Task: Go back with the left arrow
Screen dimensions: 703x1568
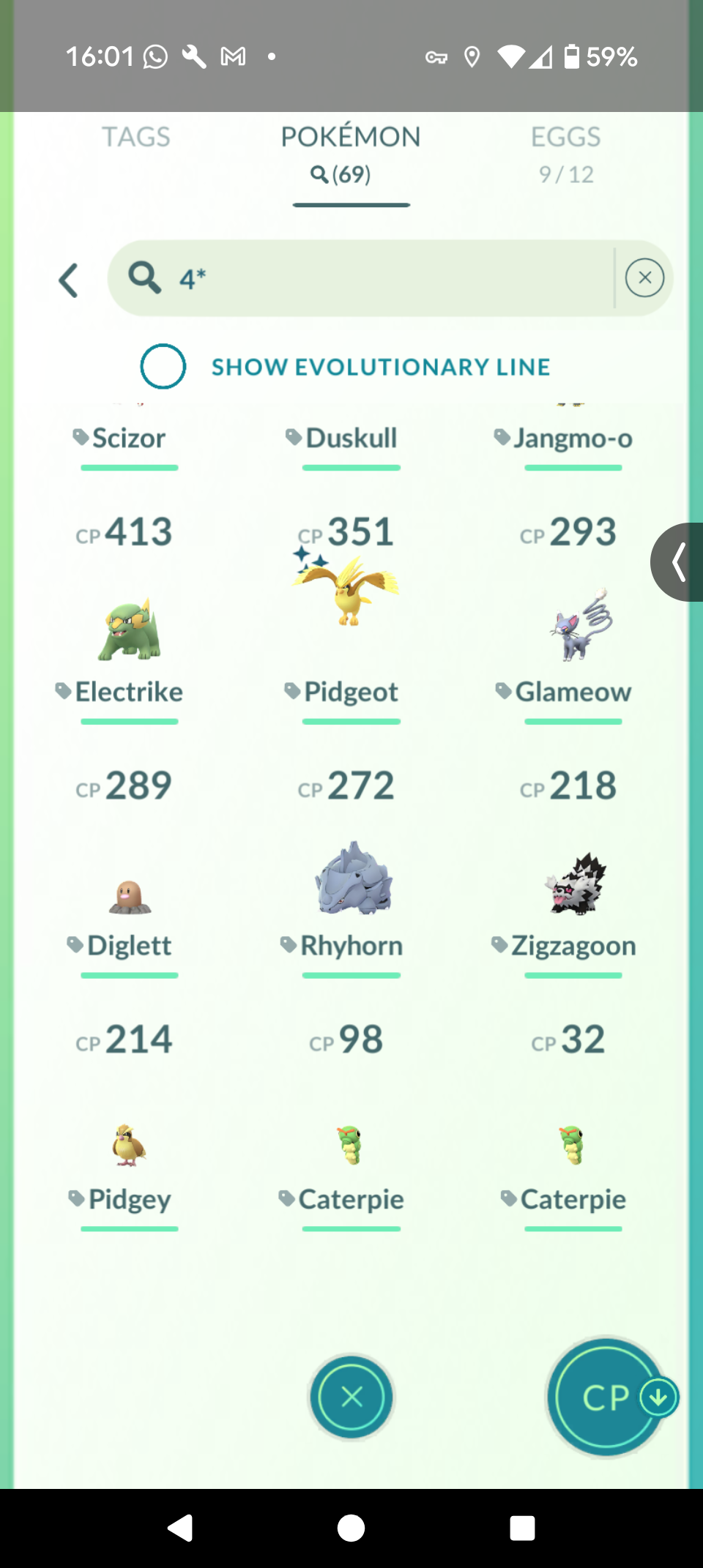Action: click(69, 280)
